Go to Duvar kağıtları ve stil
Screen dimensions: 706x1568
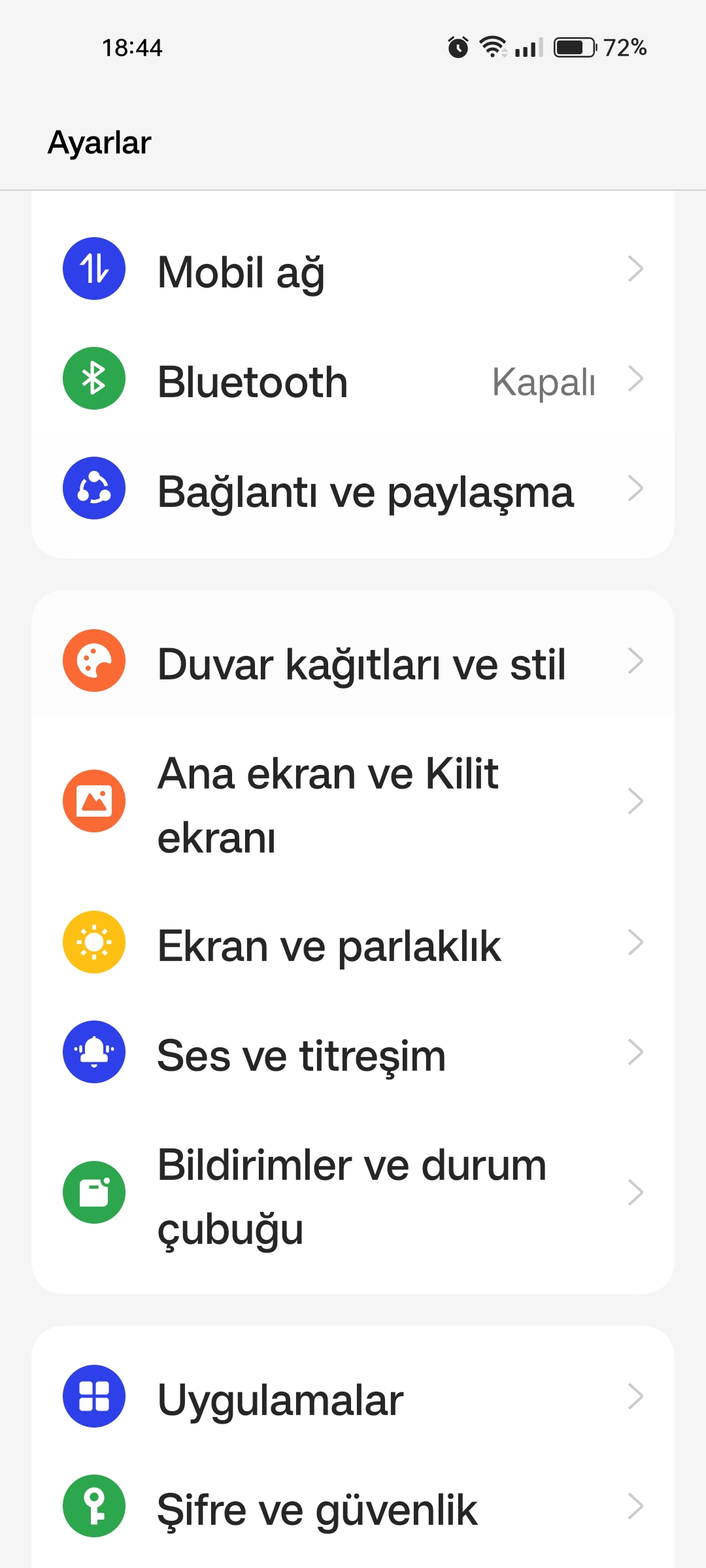click(353, 661)
